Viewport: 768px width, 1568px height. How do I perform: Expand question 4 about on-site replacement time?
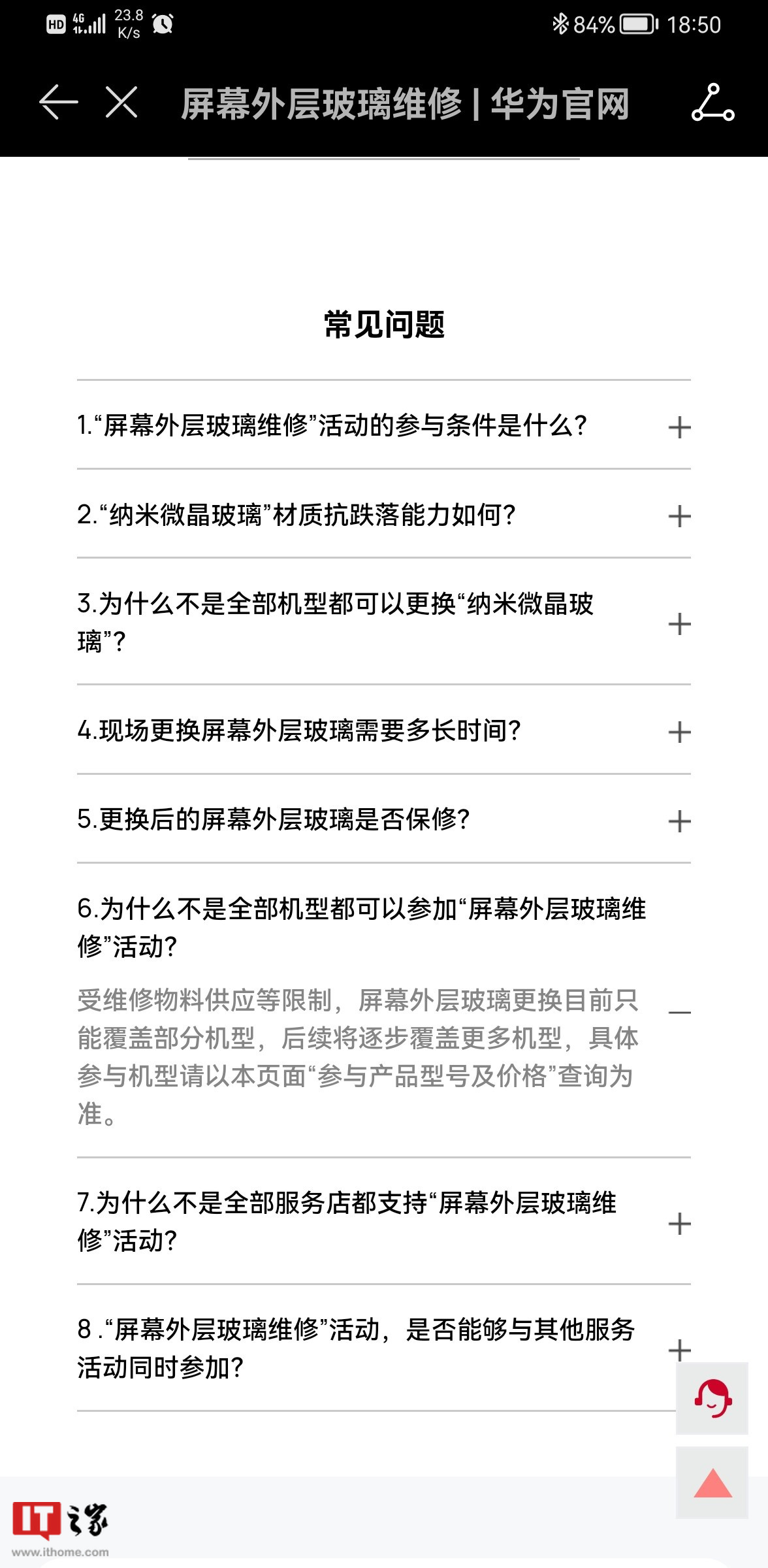[679, 732]
